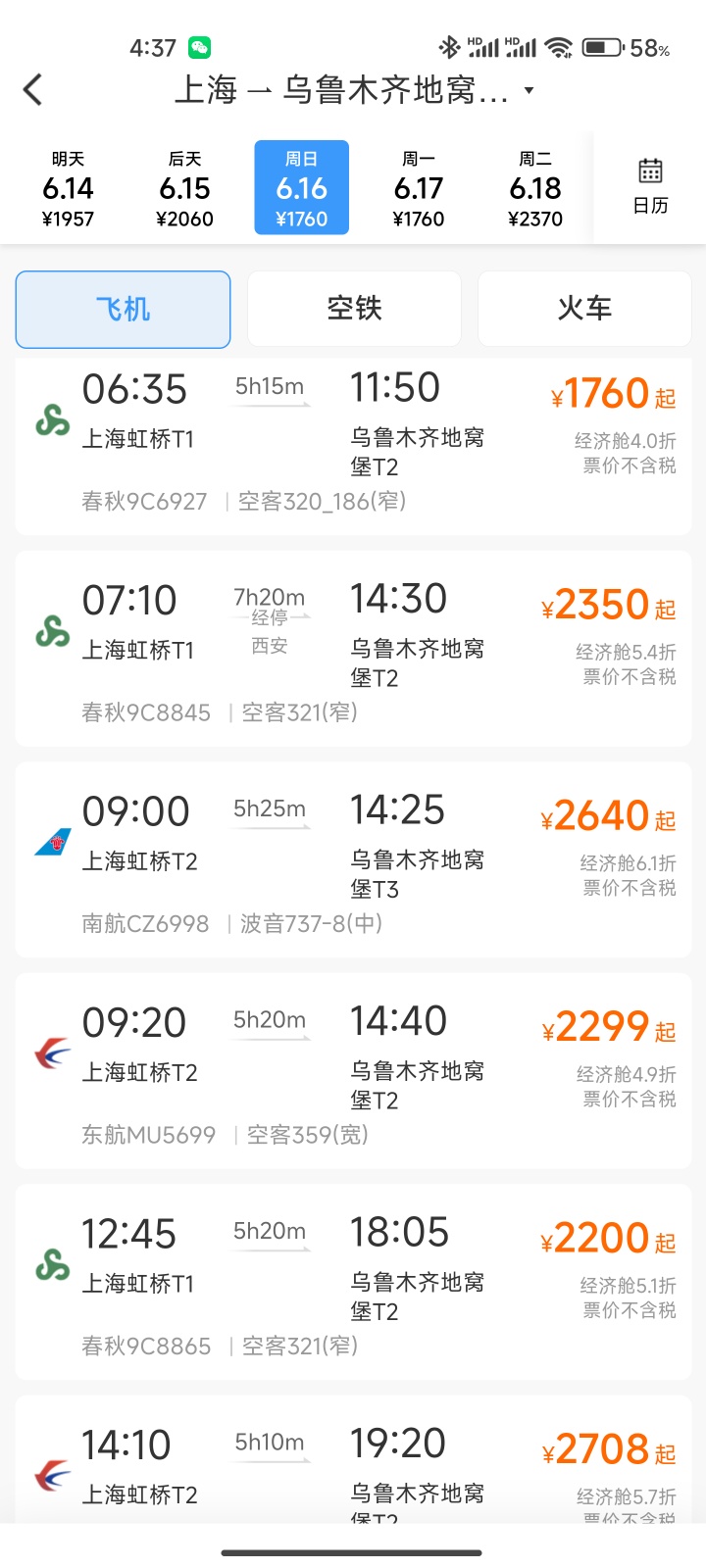Screen dimensions: 706x1568
Task: Open the 09:20 东航MU5699 flight
Action: [x=353, y=1071]
